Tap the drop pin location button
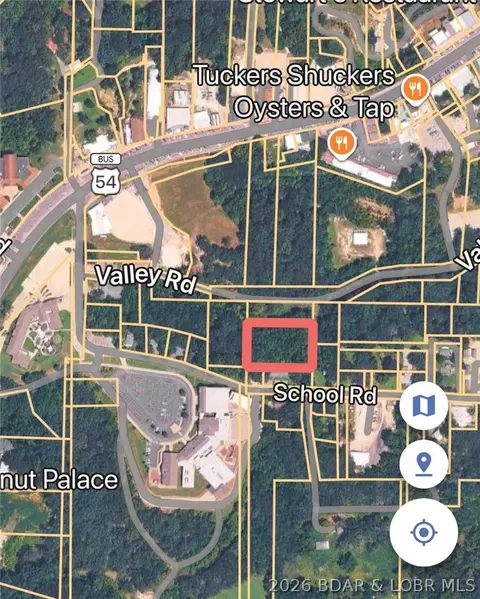The image size is (480, 599). click(424, 464)
